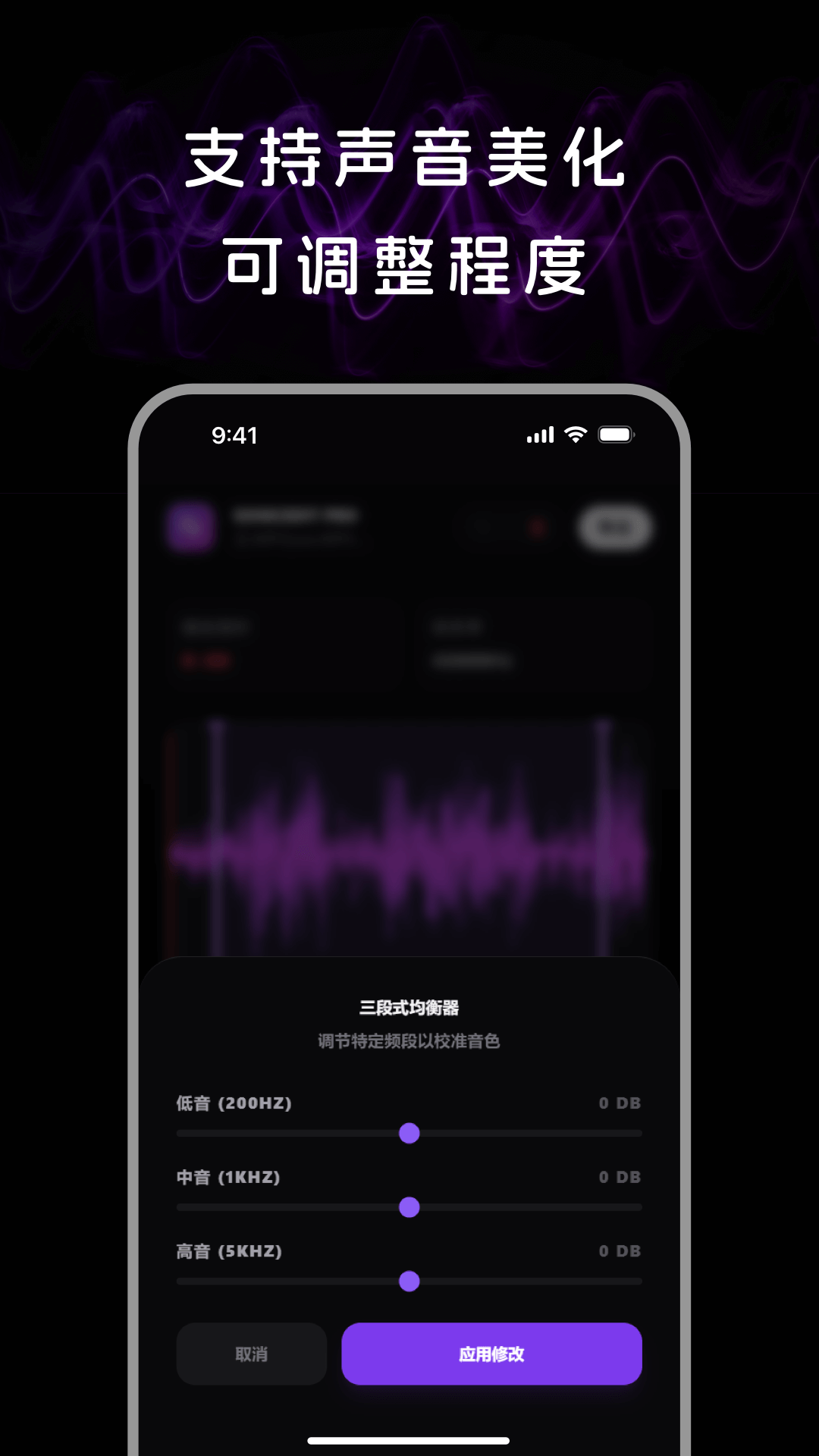The image size is (819, 1456).
Task: Select the 高音 (5KHZ) label
Action: click(x=227, y=1251)
